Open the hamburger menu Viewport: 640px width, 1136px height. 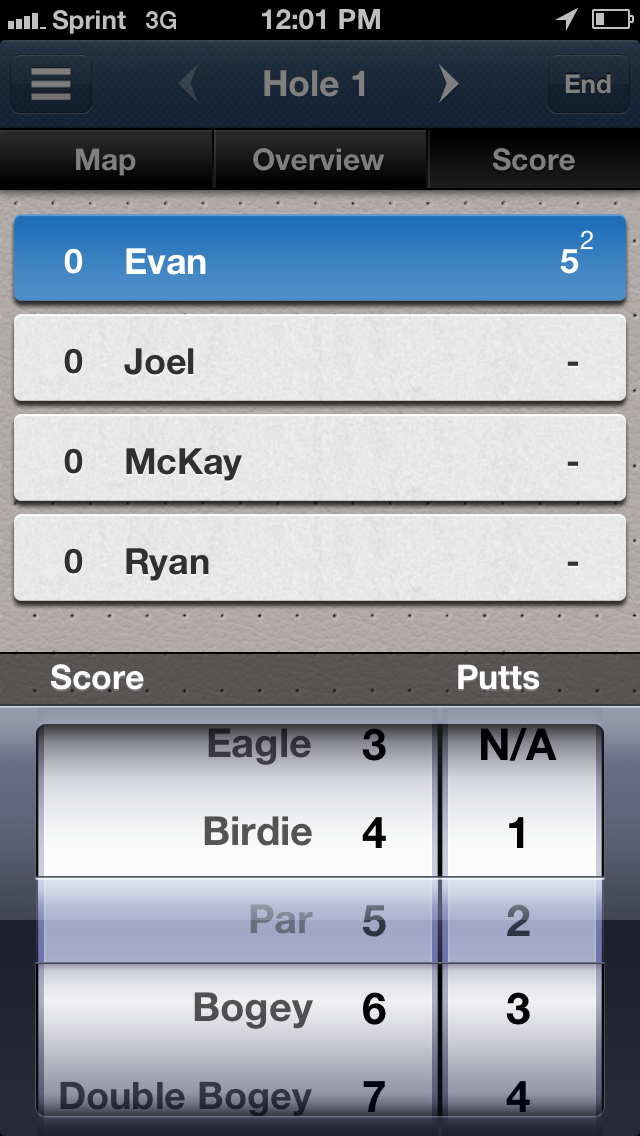(51, 84)
